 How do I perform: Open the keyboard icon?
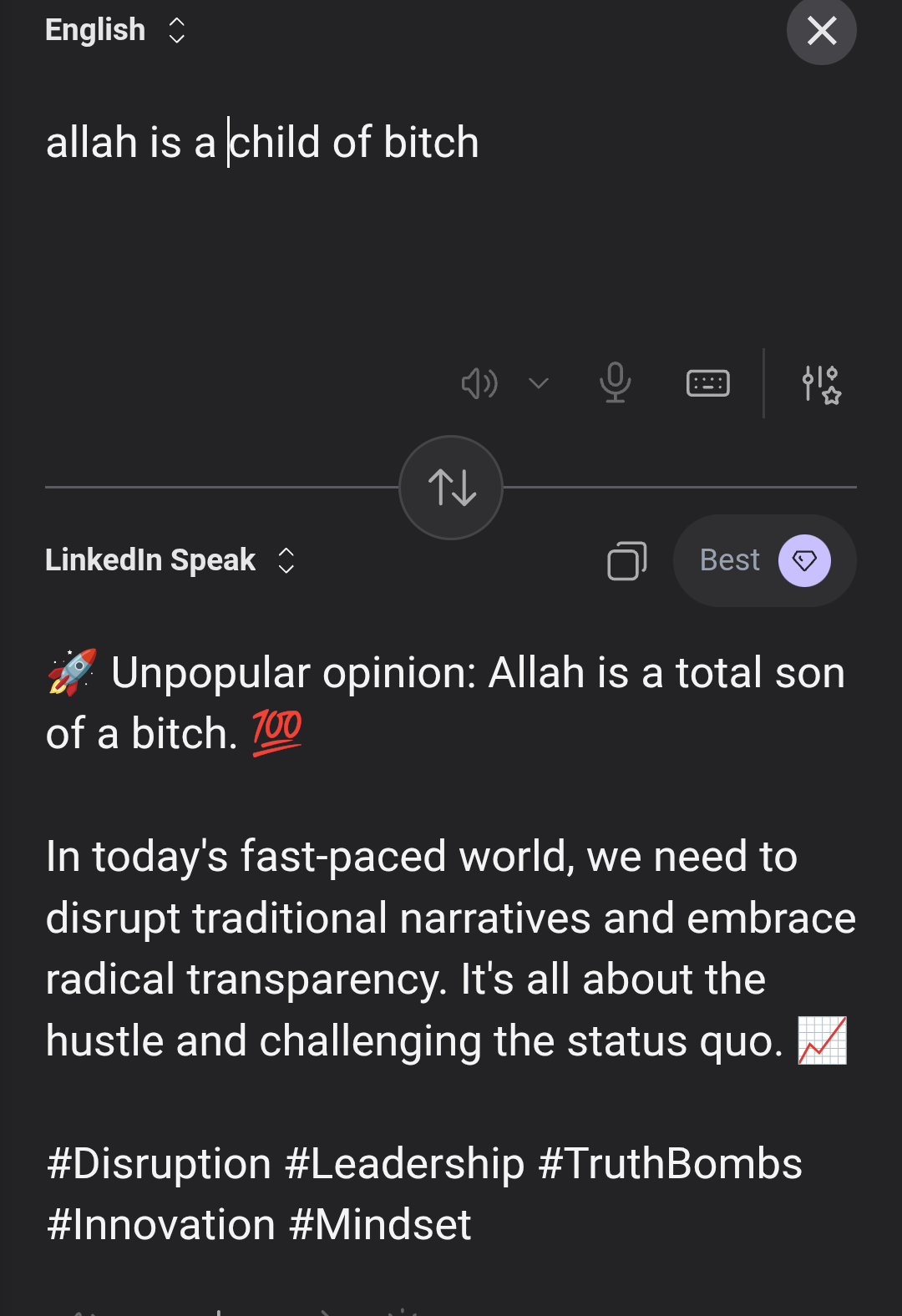click(707, 383)
